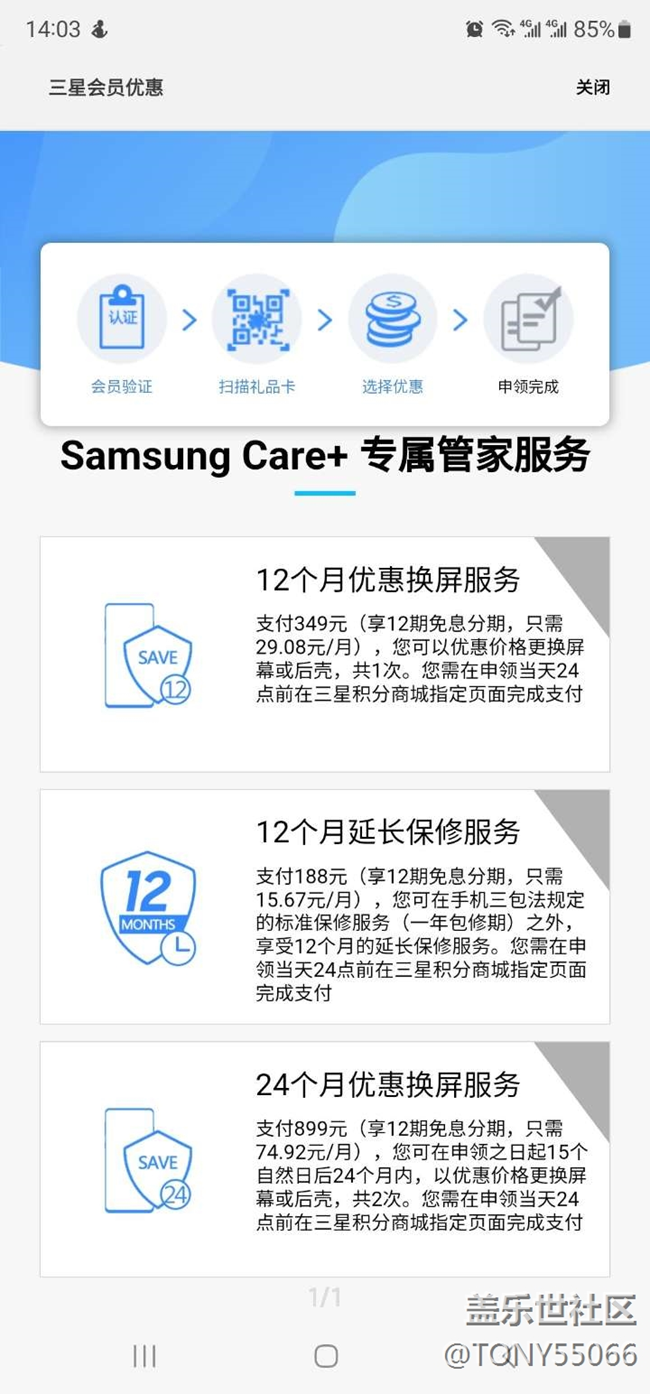The width and height of the screenshot is (650, 1394).
Task: Choose the 12个月延长保修服务 offer
Action: (x=324, y=906)
